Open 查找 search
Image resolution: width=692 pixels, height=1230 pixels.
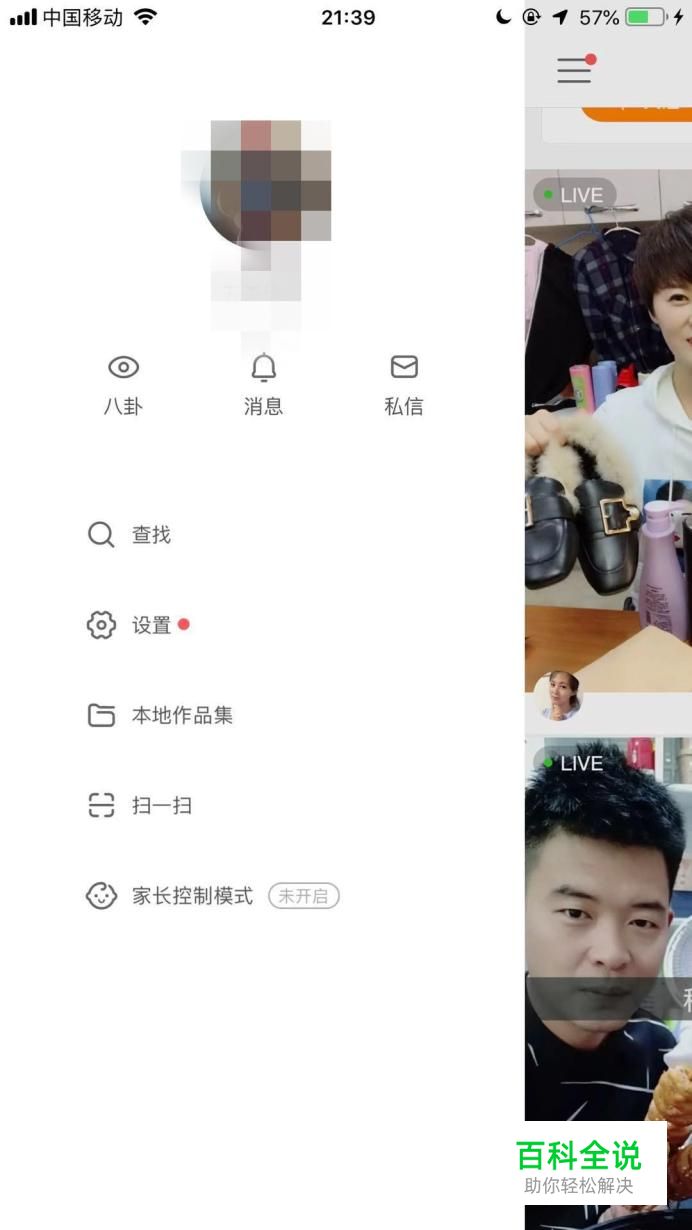tap(130, 536)
